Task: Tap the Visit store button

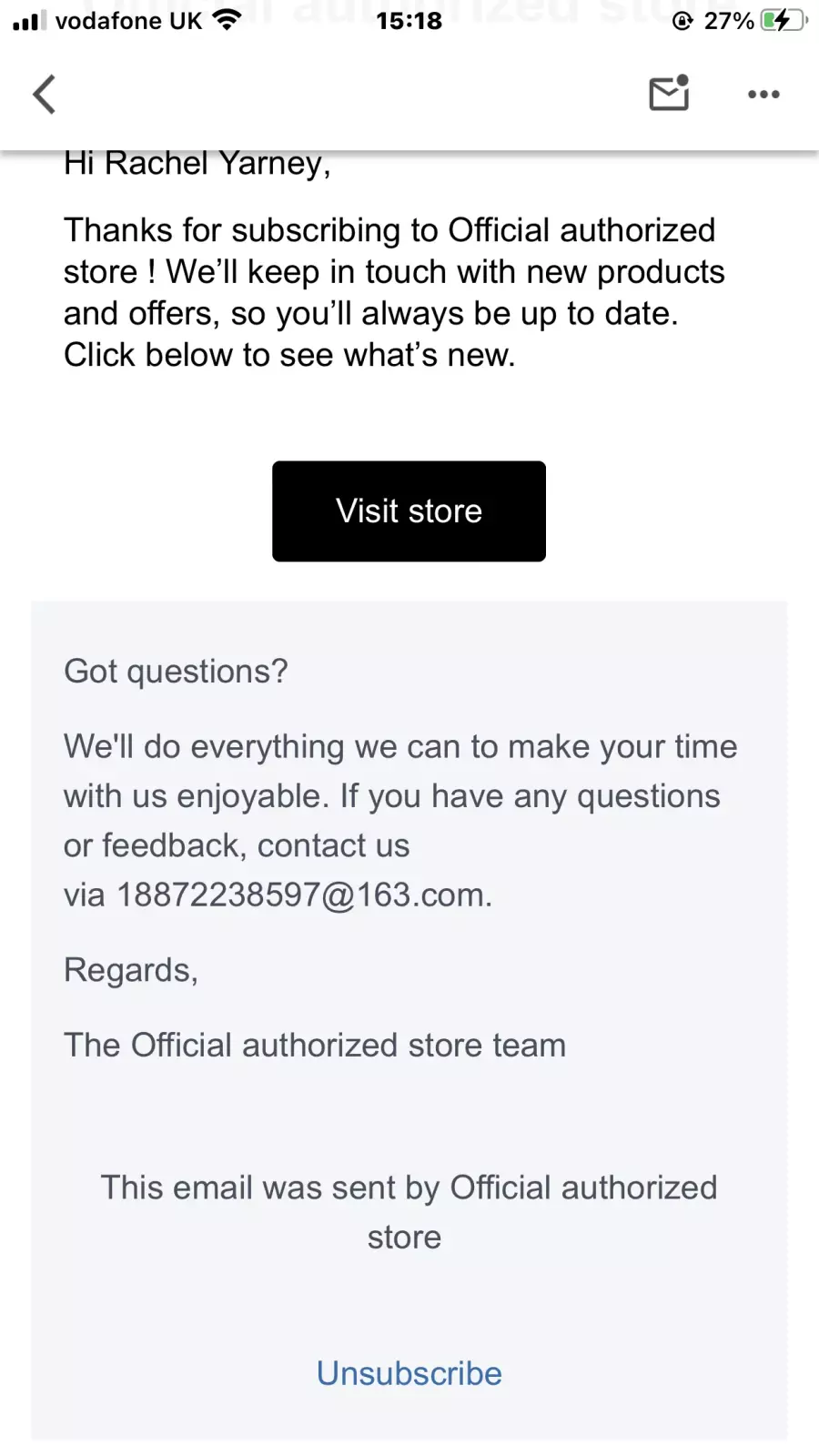Action: click(x=409, y=511)
